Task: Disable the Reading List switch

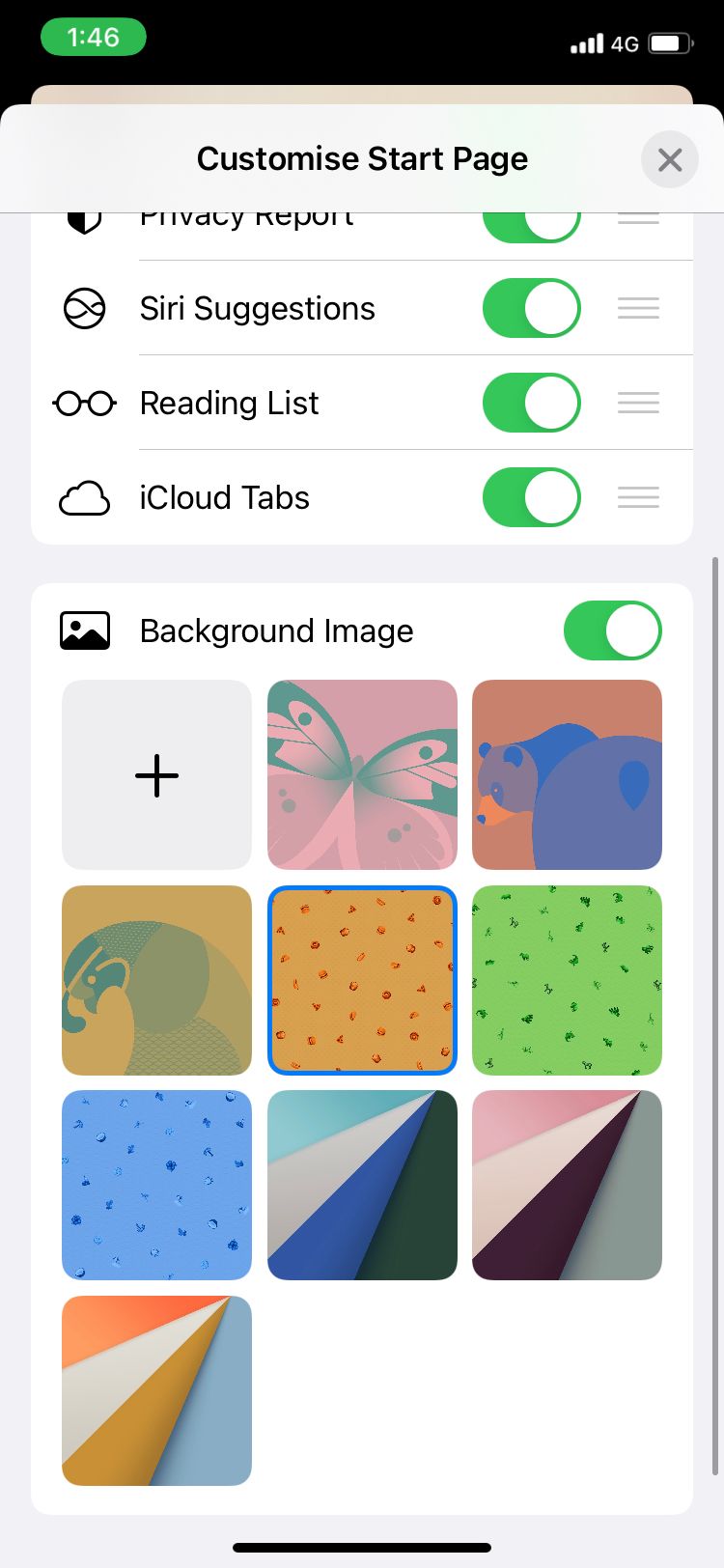Action: pyautogui.click(x=531, y=404)
